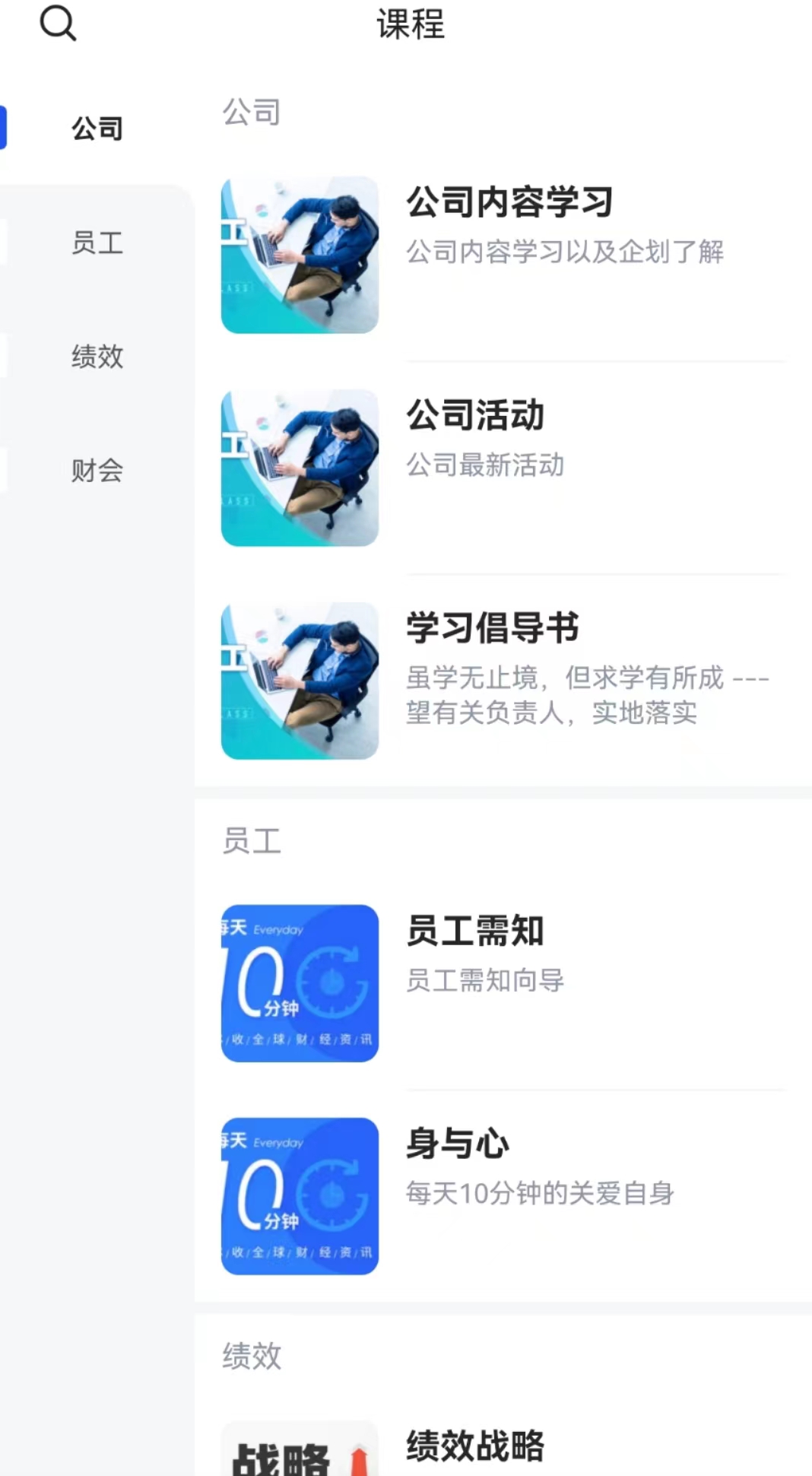Select the 公司 sidebar category
Screen dimensions: 812x1476
pyautogui.click(x=97, y=129)
